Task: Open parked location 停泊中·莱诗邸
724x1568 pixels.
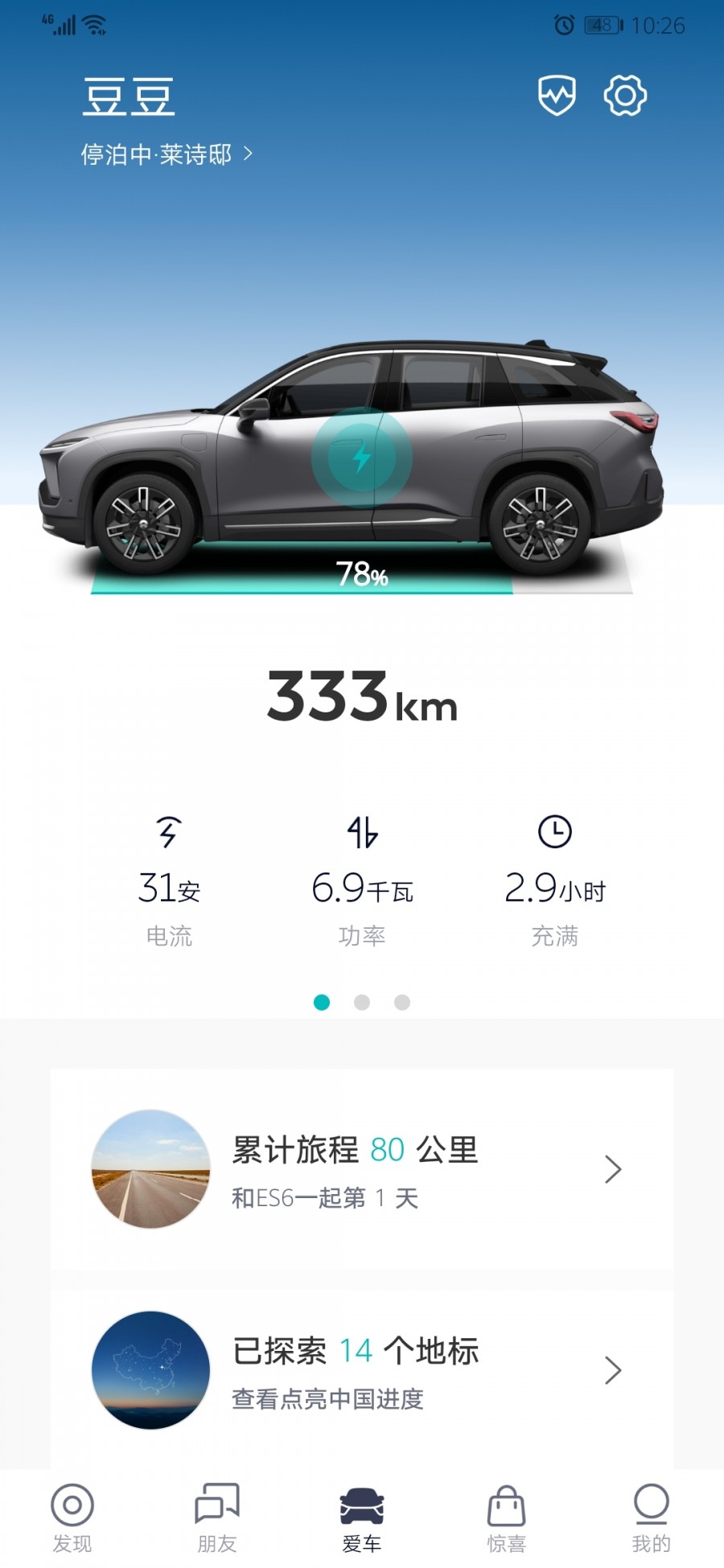Action: [x=167, y=154]
